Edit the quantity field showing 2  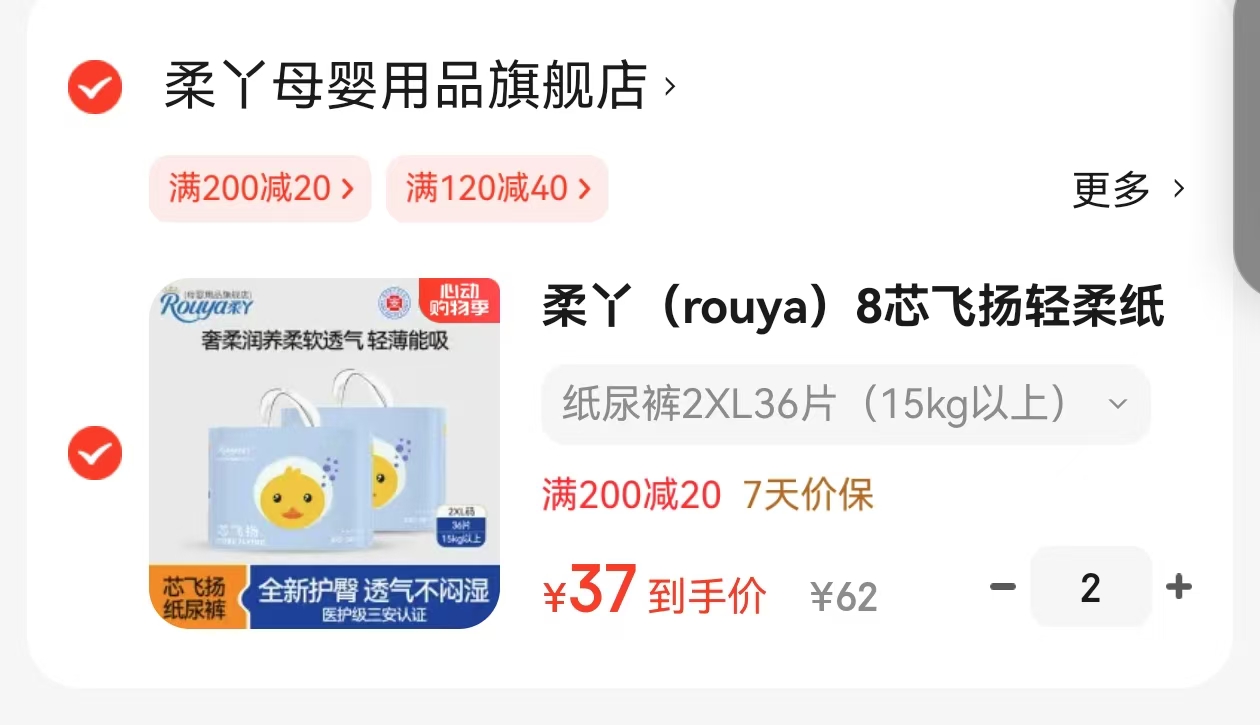click(1090, 587)
